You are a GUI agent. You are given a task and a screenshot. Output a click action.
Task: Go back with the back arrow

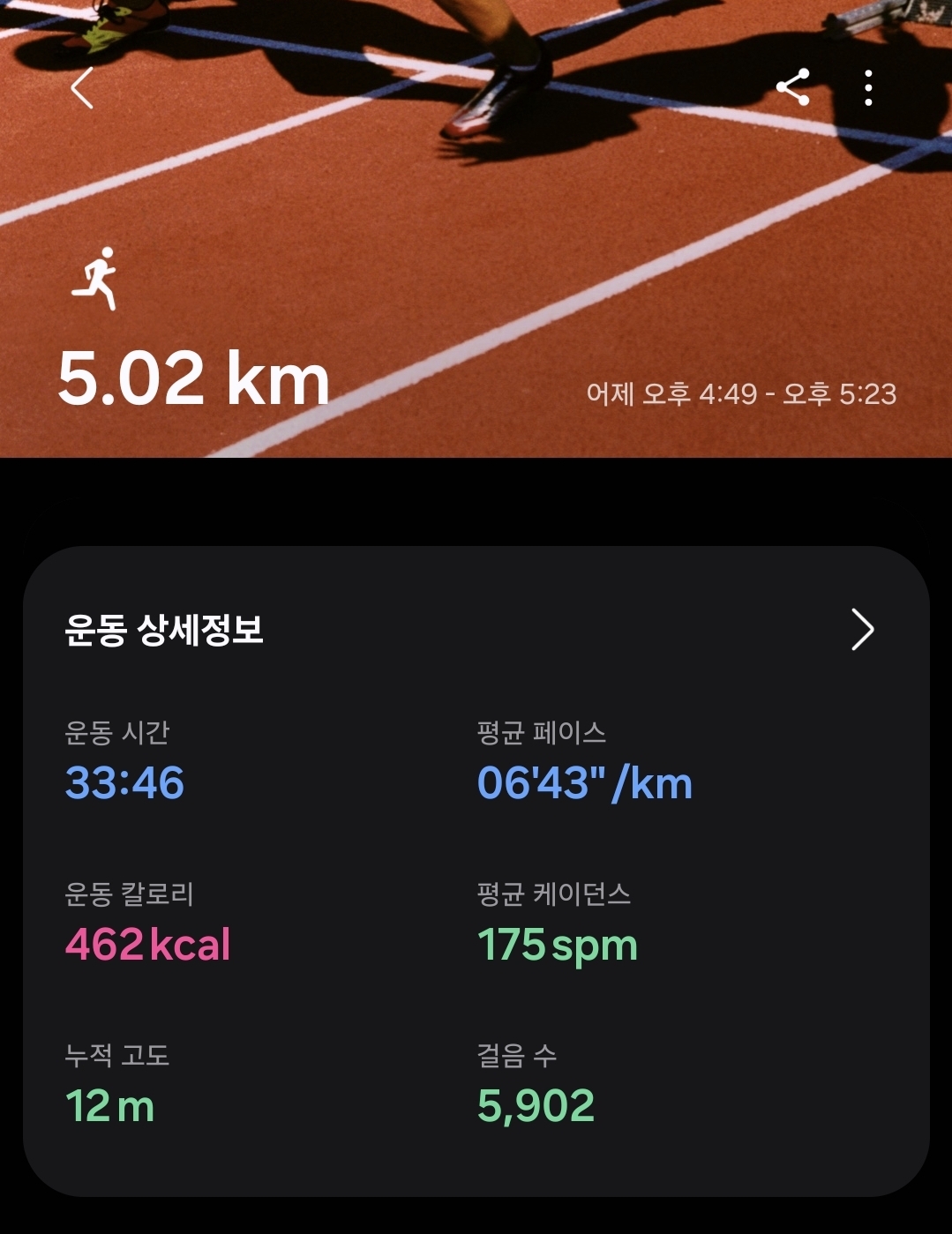pyautogui.click(x=80, y=86)
